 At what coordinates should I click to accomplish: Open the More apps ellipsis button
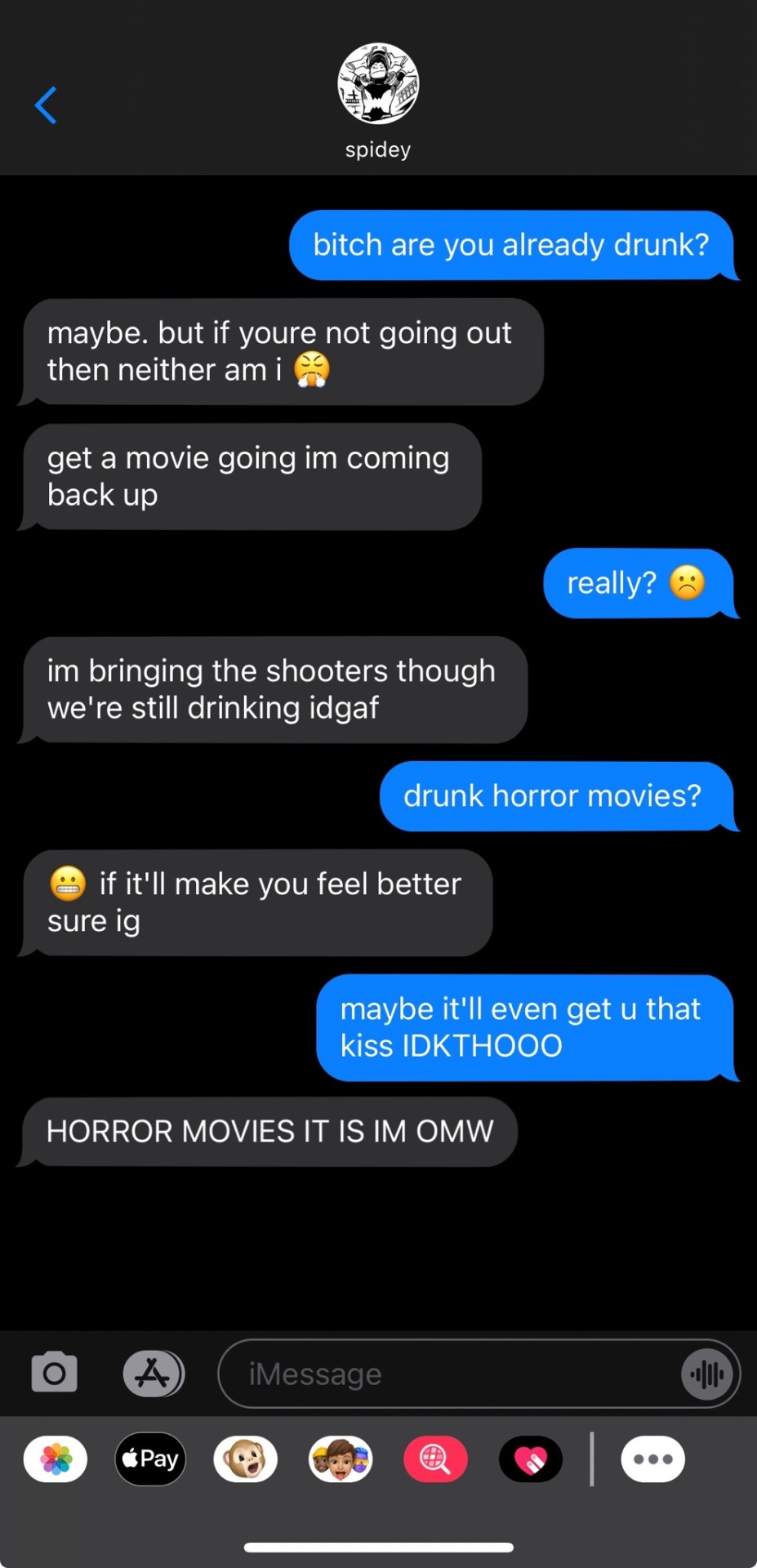[652, 1459]
